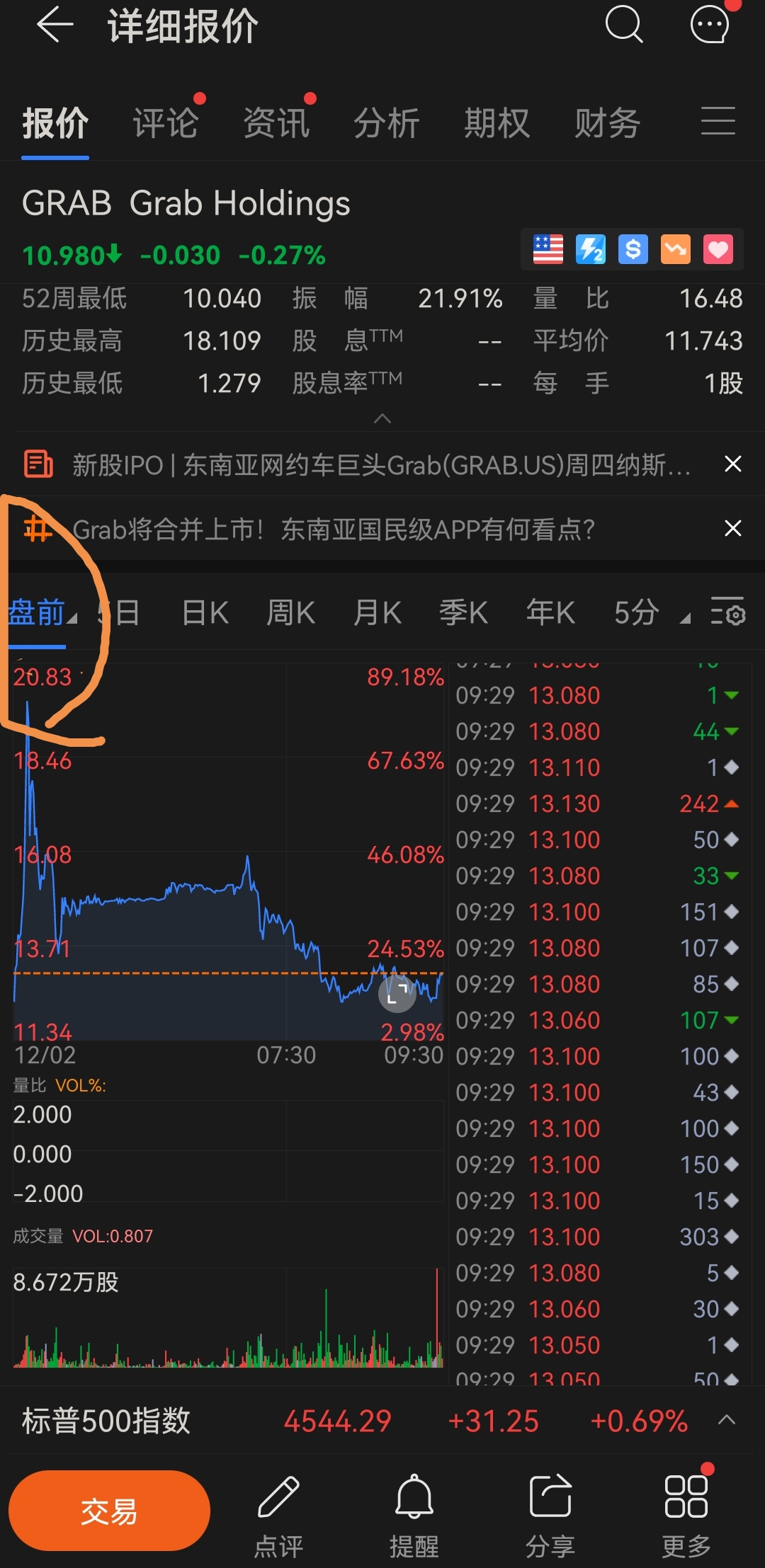
Task: Collapse the quote details with the up chevron
Action: 382,418
